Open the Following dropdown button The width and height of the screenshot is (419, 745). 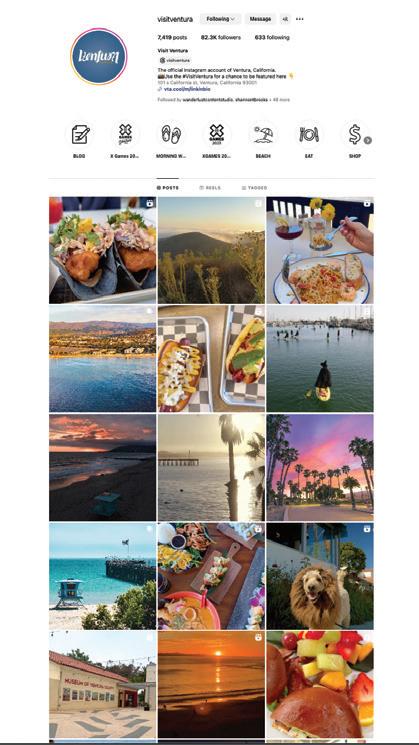(x=220, y=19)
